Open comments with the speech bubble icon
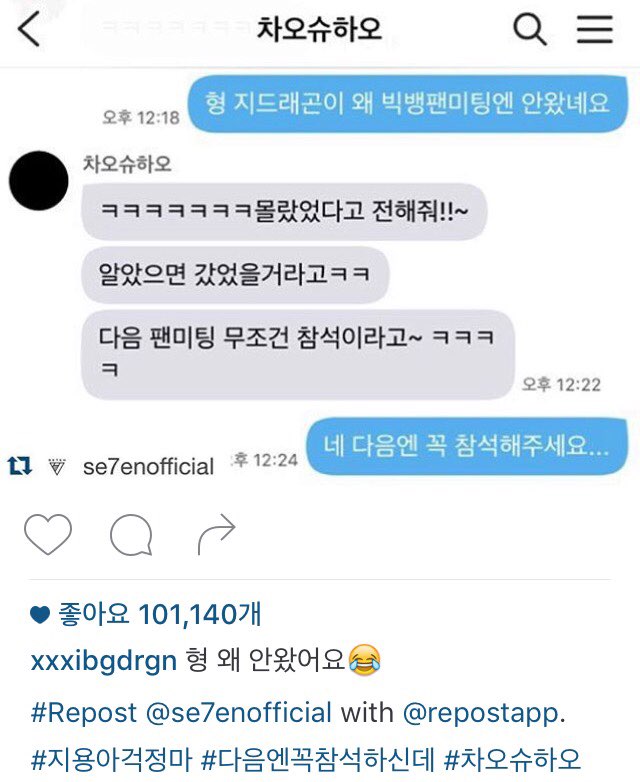Screen dimensions: 640x782 (x=130, y=535)
